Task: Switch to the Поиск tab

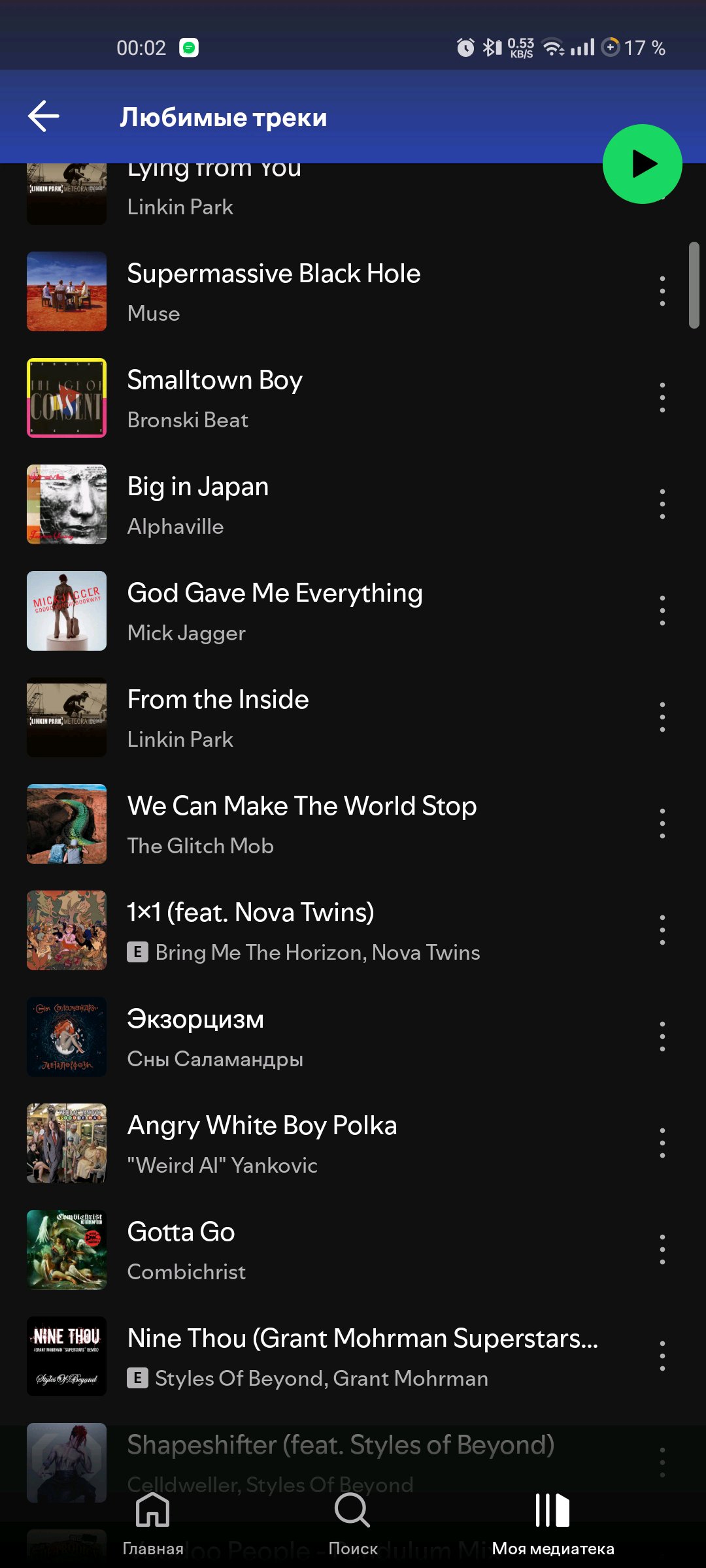Action: point(353,1524)
